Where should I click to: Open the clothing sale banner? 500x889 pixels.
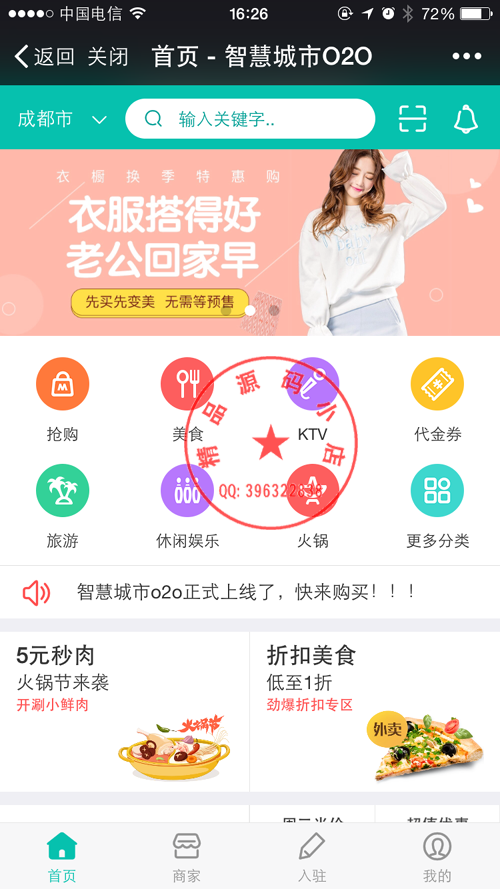(x=250, y=242)
